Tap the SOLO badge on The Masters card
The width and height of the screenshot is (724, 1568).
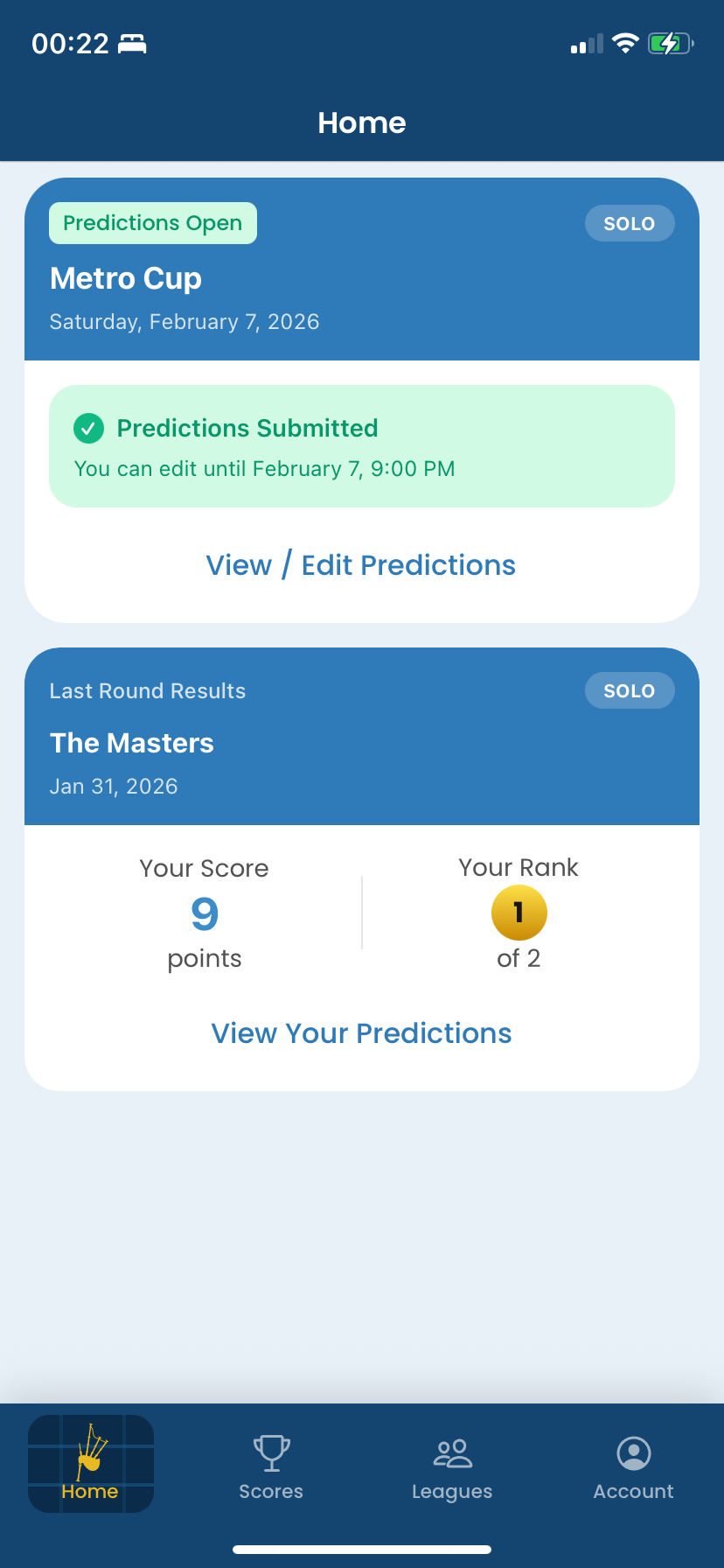point(629,690)
